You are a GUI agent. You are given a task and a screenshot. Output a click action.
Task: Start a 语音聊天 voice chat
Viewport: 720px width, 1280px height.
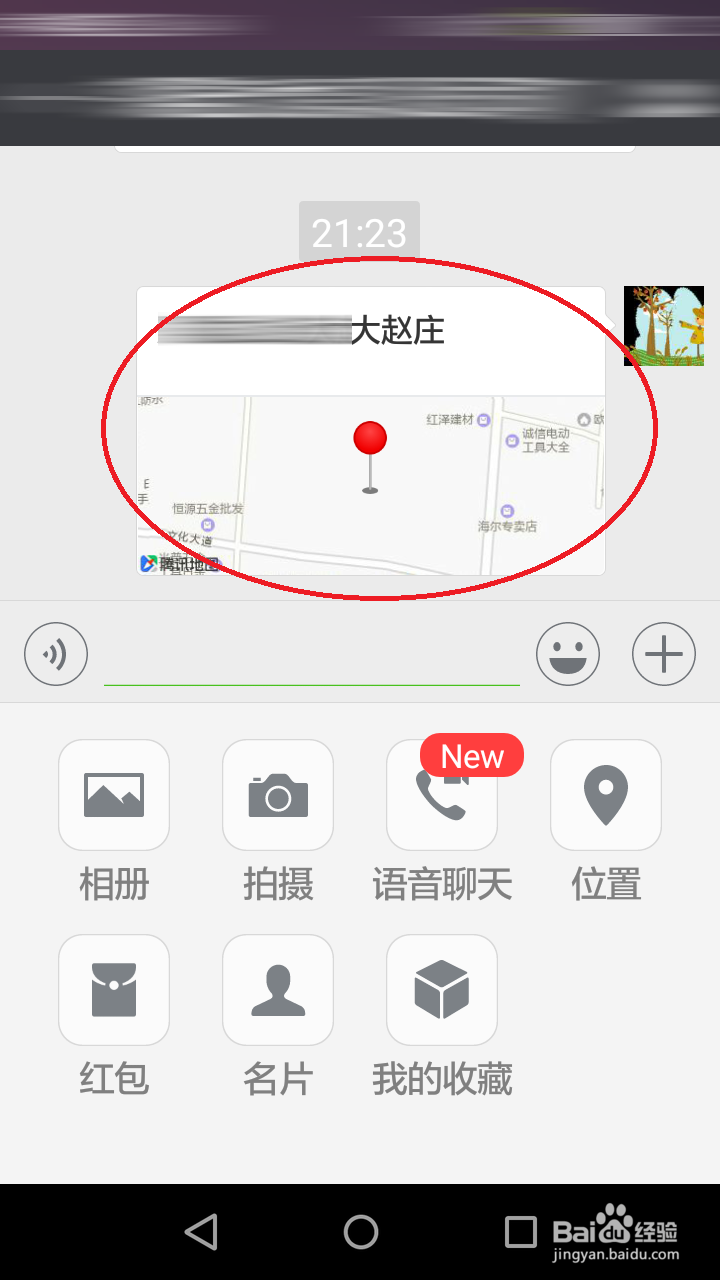coord(441,795)
